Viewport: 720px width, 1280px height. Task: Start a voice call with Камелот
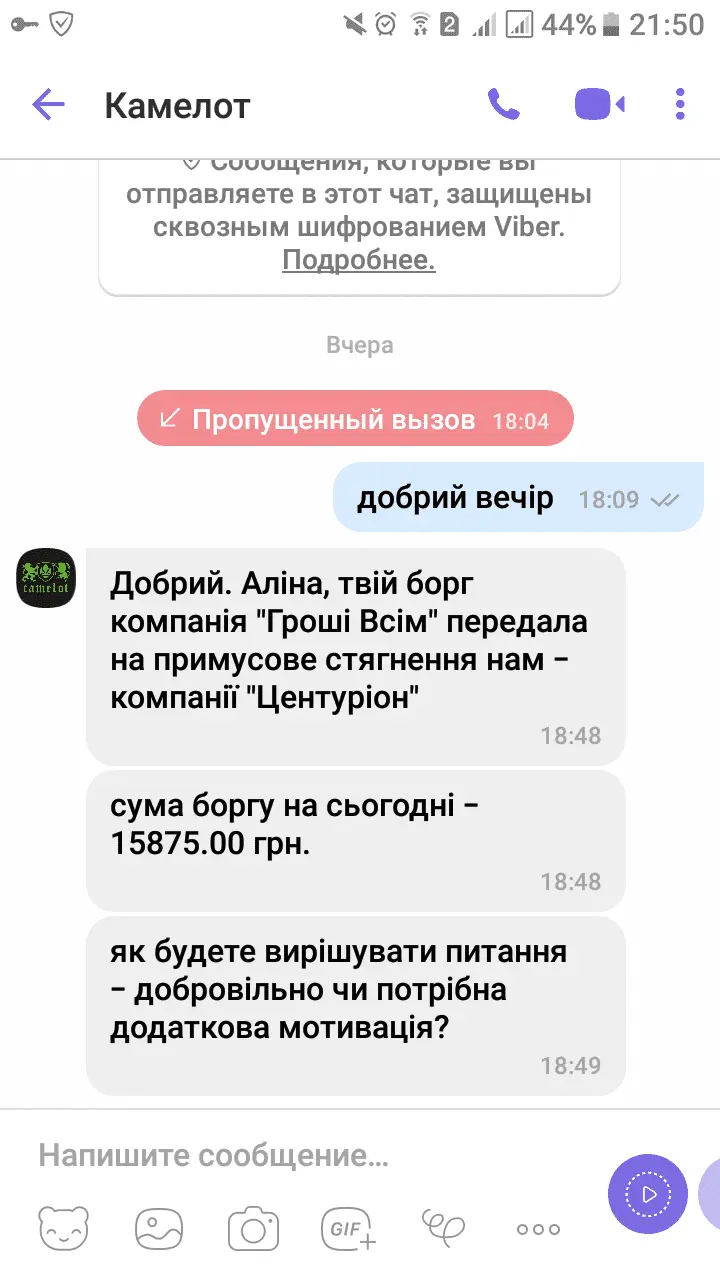(x=503, y=104)
